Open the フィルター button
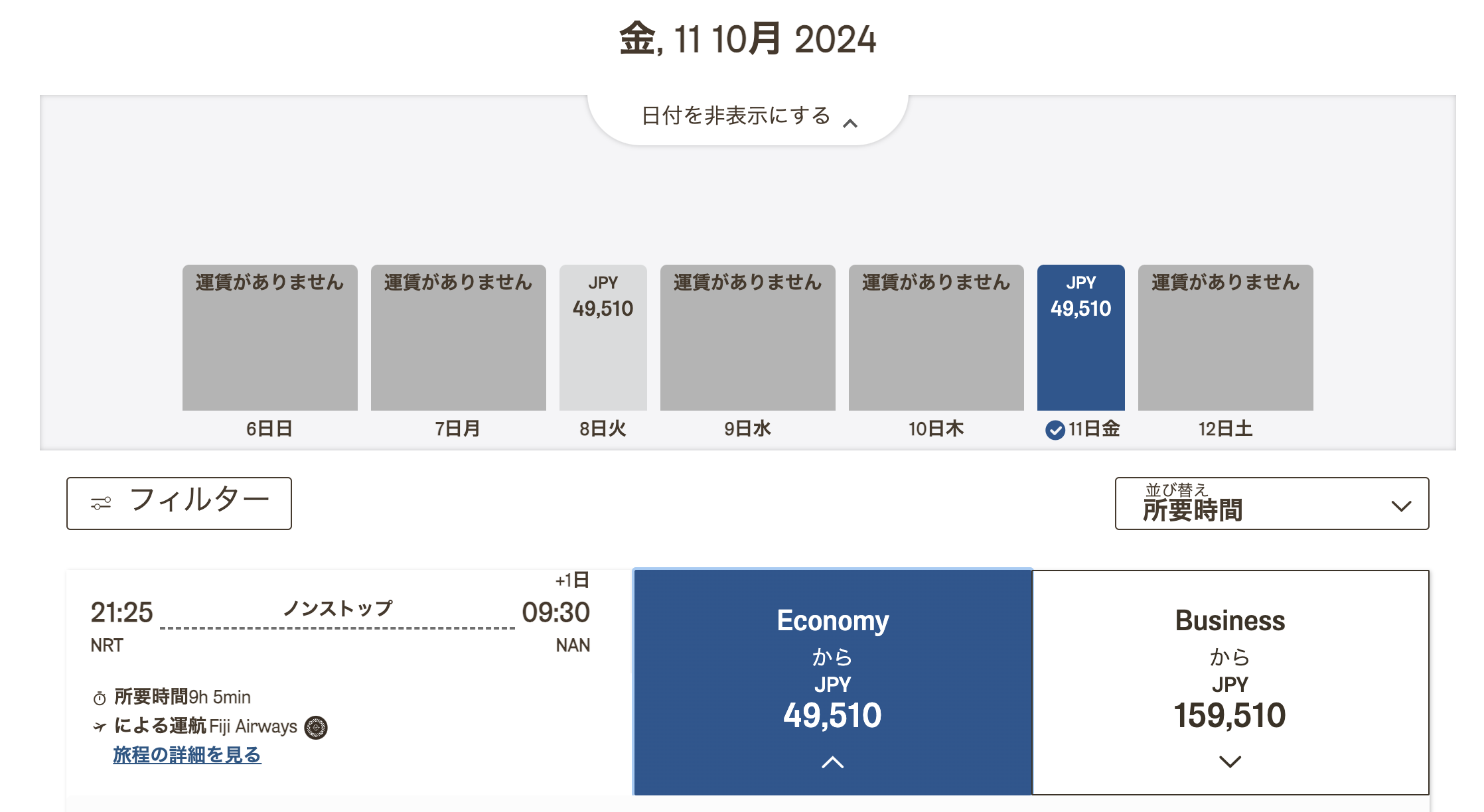This screenshot has width=1484, height=812. (x=179, y=503)
